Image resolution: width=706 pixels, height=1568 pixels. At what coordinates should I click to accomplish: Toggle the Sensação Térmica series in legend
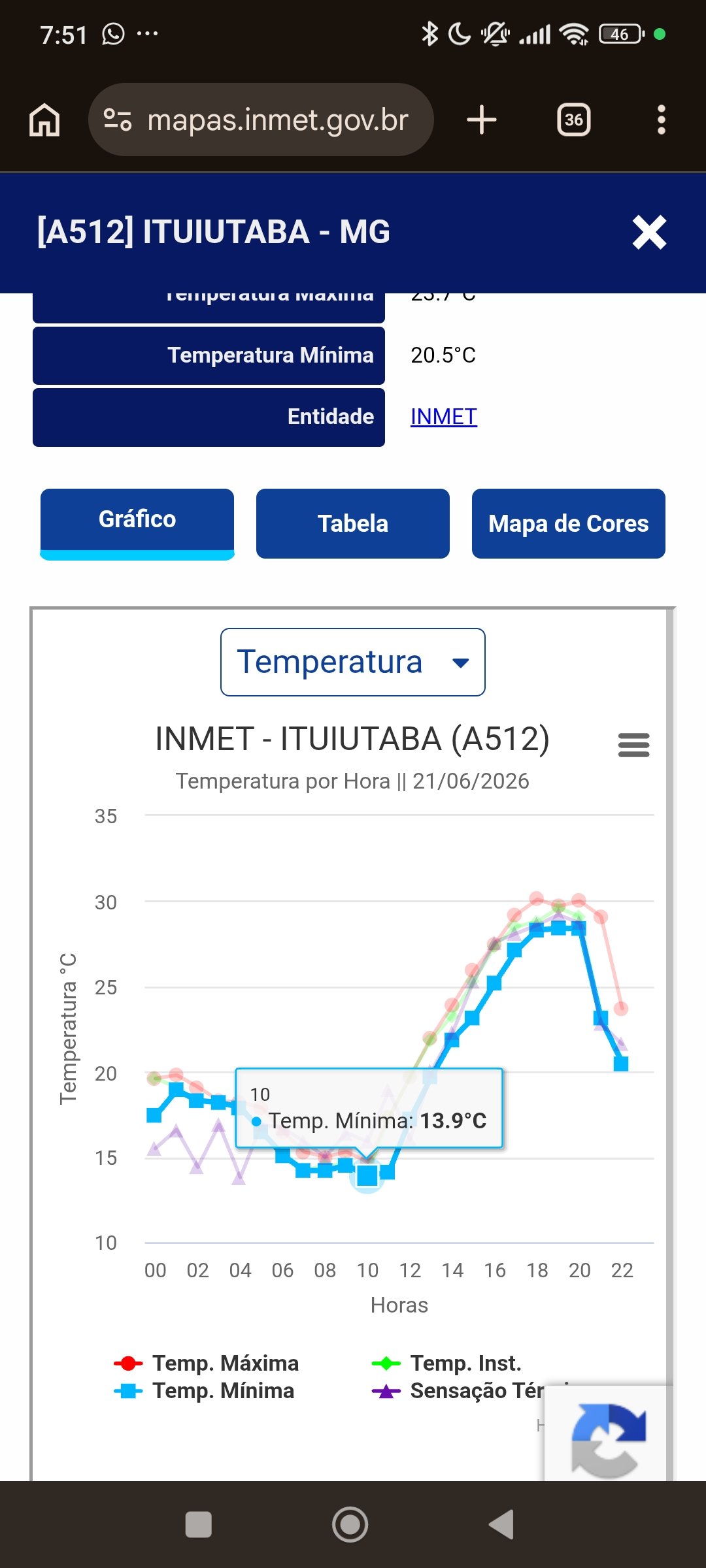point(458,1391)
